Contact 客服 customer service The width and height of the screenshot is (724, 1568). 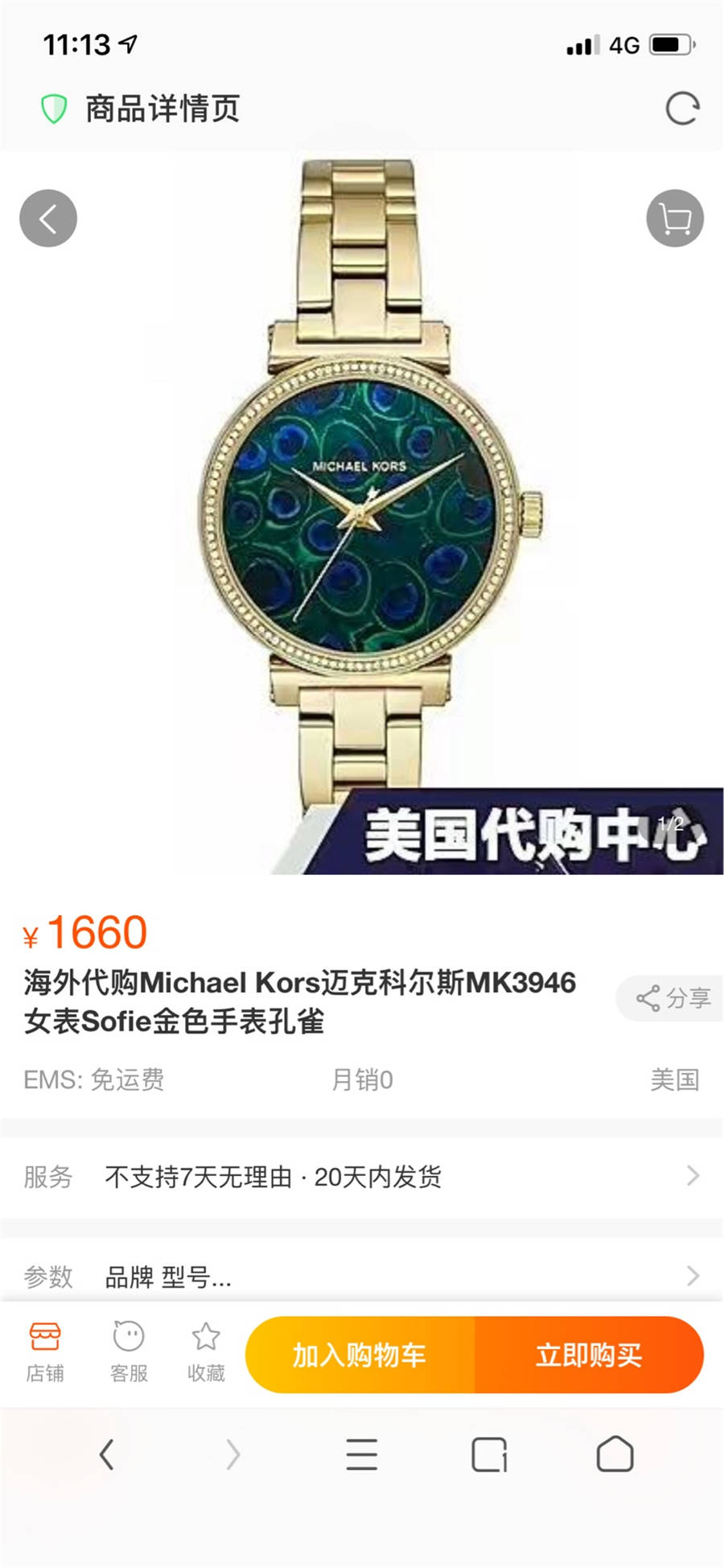coord(129,1354)
